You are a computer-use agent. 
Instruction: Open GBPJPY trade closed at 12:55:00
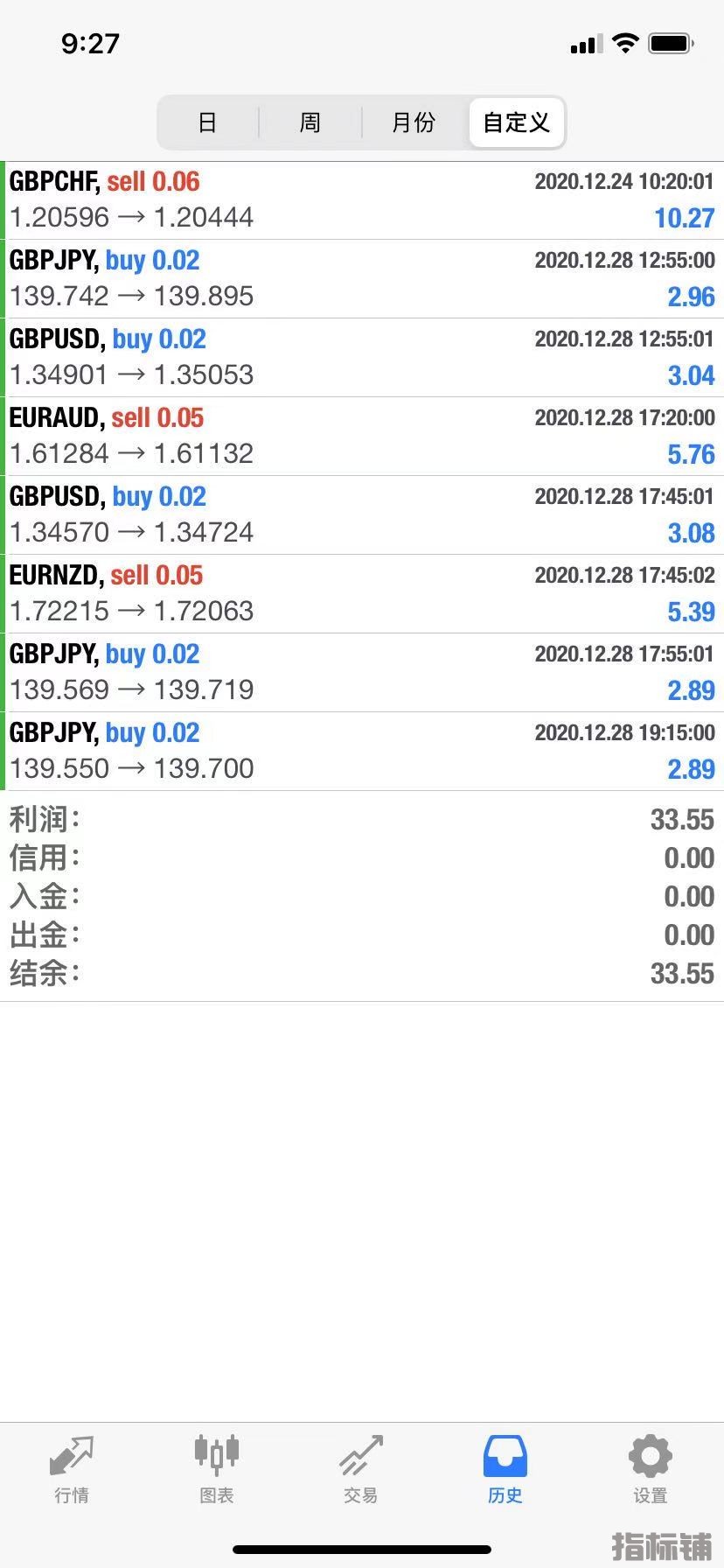pos(362,278)
